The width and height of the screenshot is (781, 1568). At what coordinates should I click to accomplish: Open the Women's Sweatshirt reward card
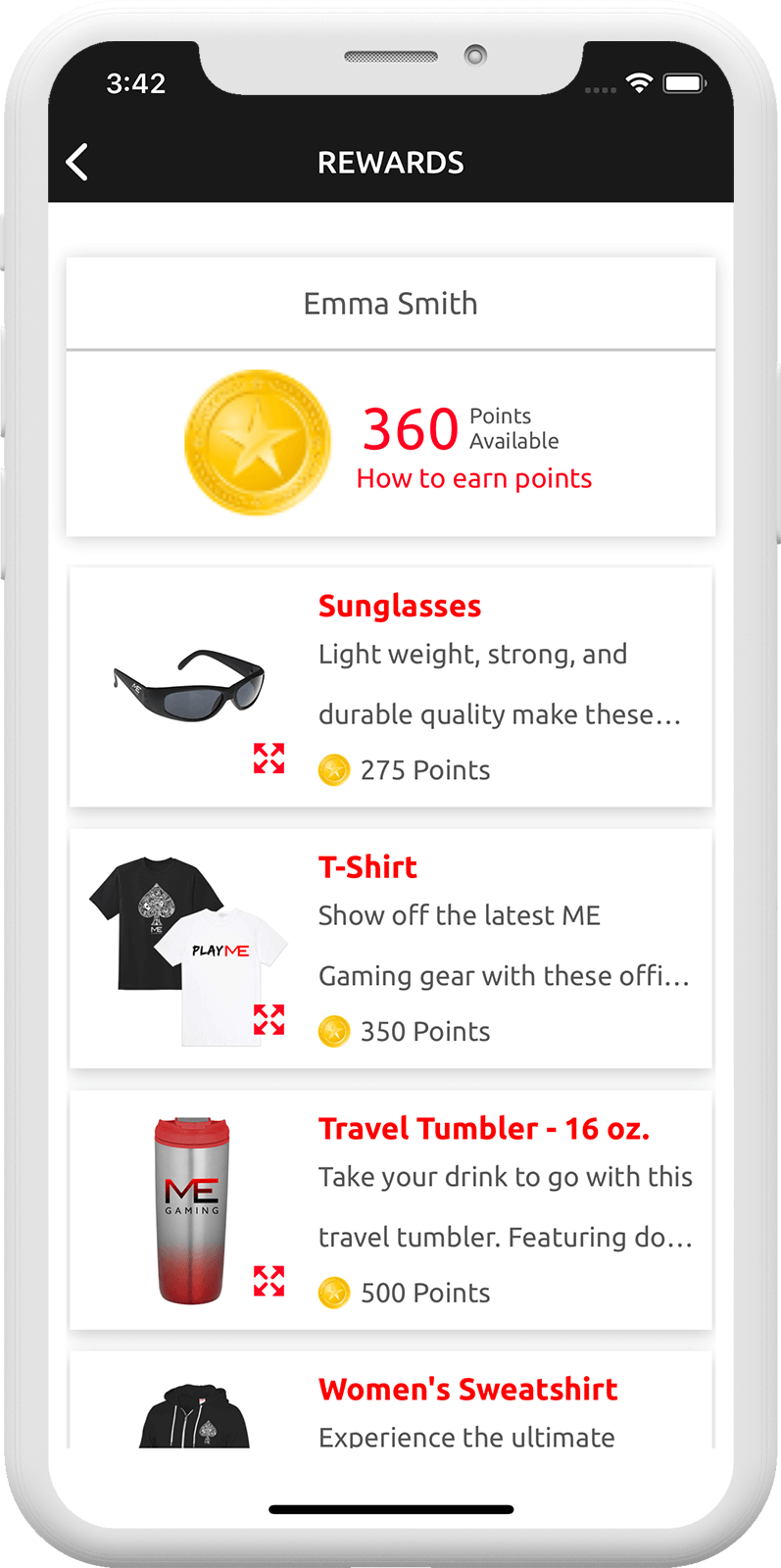(x=467, y=1390)
